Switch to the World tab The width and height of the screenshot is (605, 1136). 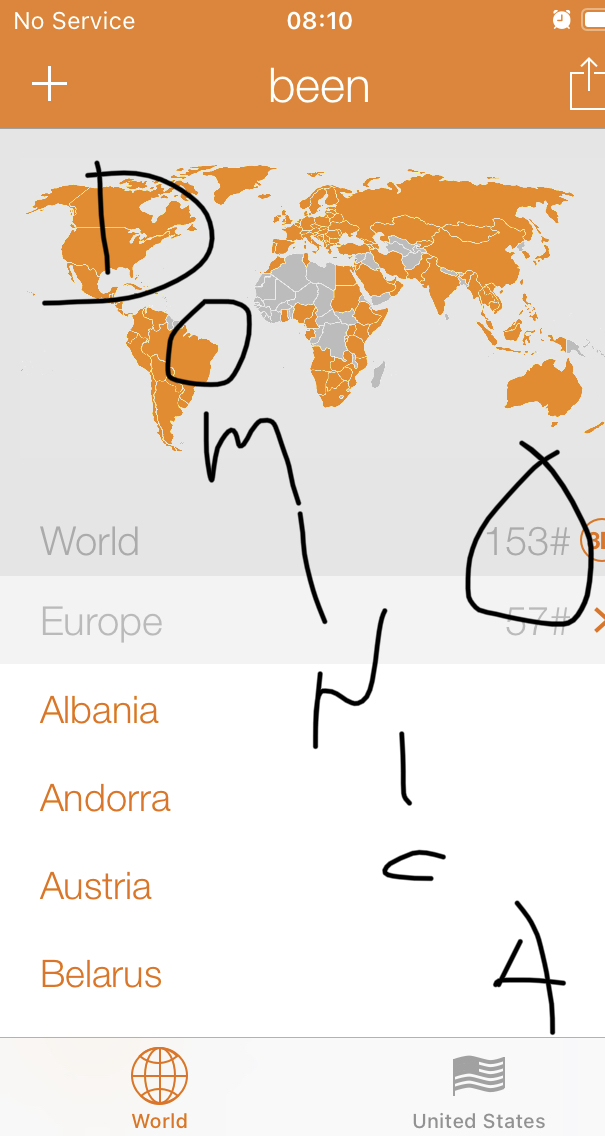(159, 1088)
